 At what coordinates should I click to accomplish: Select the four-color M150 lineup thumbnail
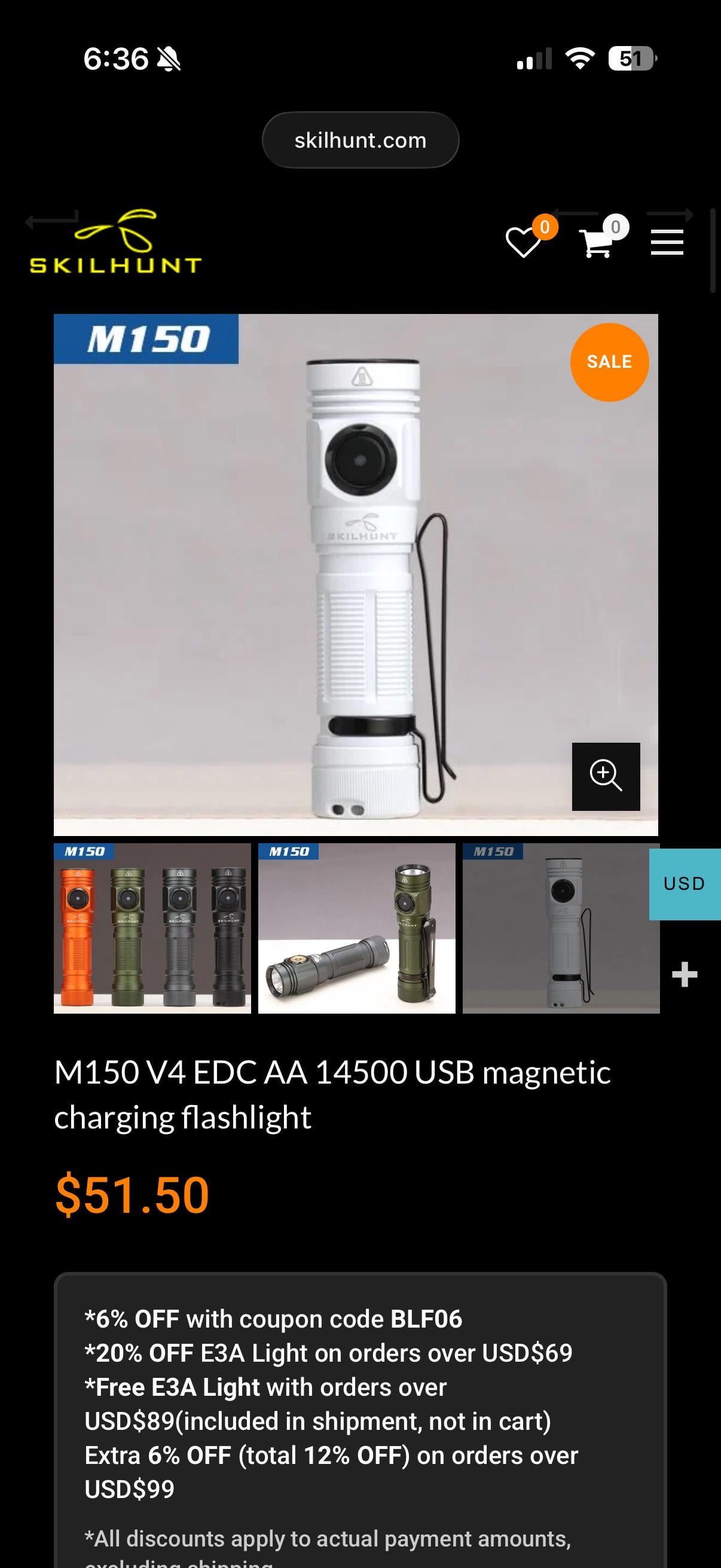click(152, 928)
